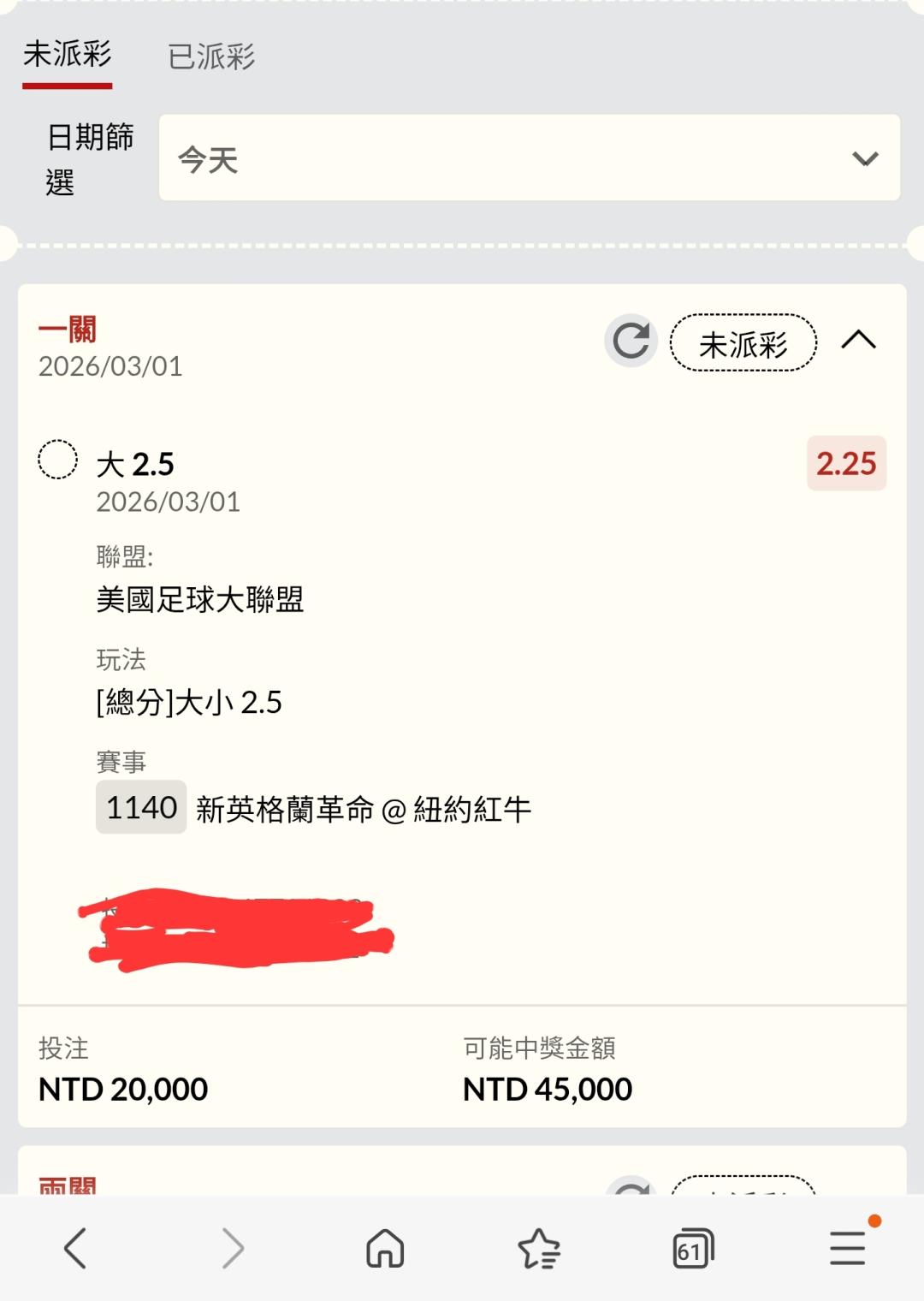Refresh the 一關 bet status
The height and width of the screenshot is (1301, 924).
(631, 341)
